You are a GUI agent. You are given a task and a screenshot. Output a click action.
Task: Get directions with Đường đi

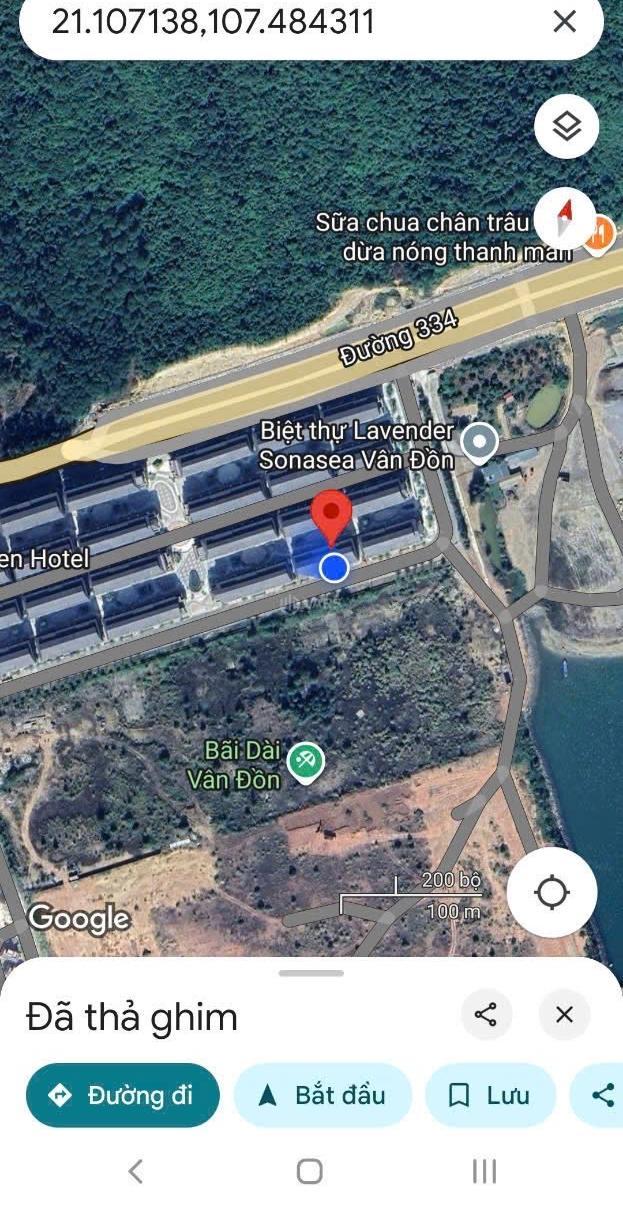[x=122, y=1095]
